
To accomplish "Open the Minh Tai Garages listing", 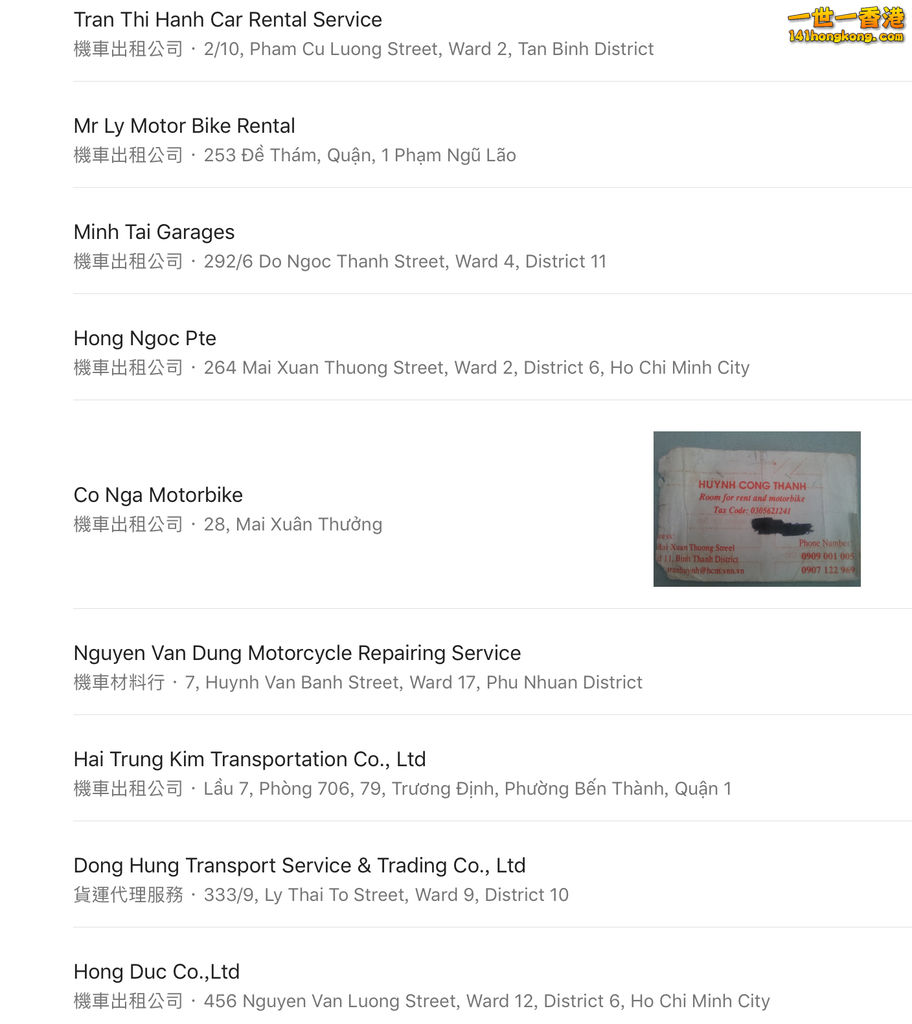I will click(154, 232).
